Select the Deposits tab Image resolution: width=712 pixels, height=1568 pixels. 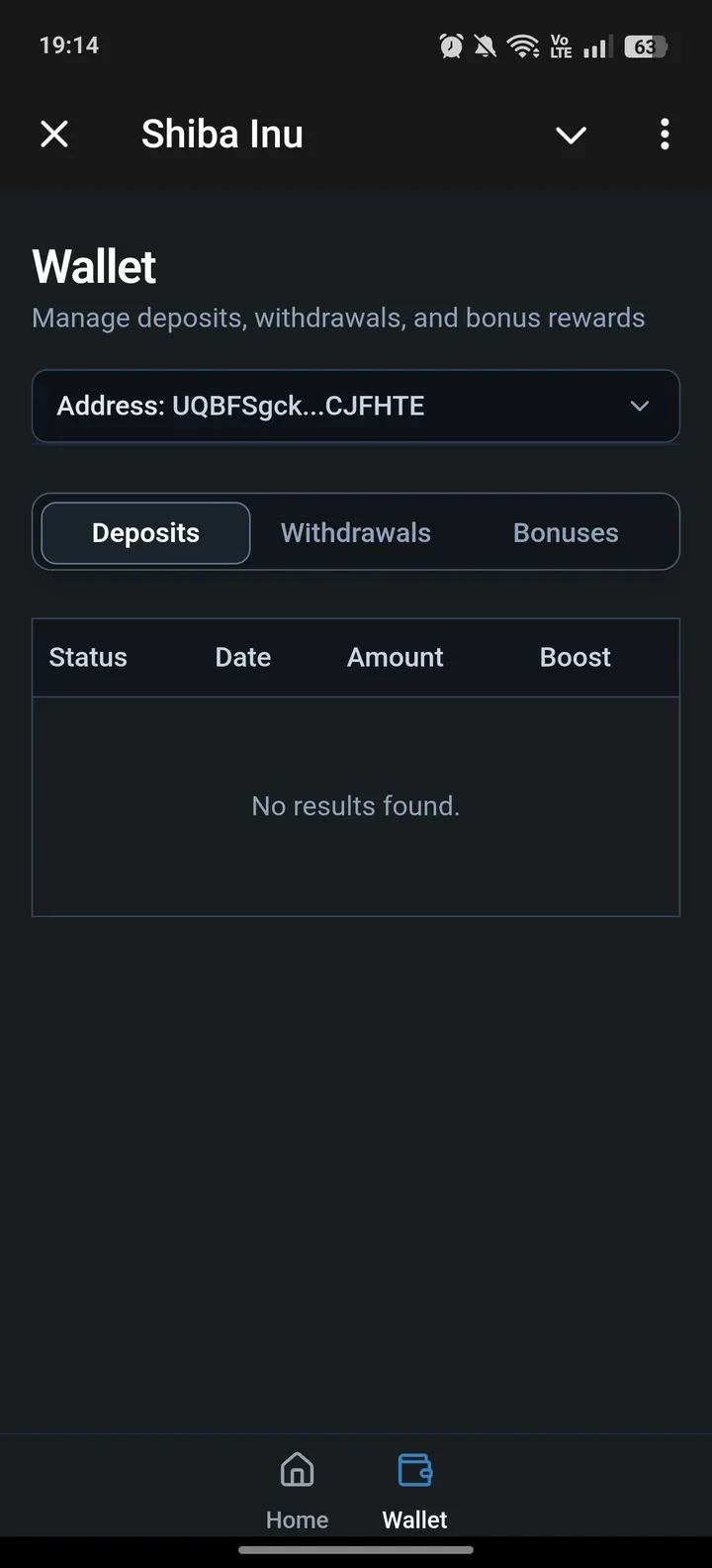point(145,533)
